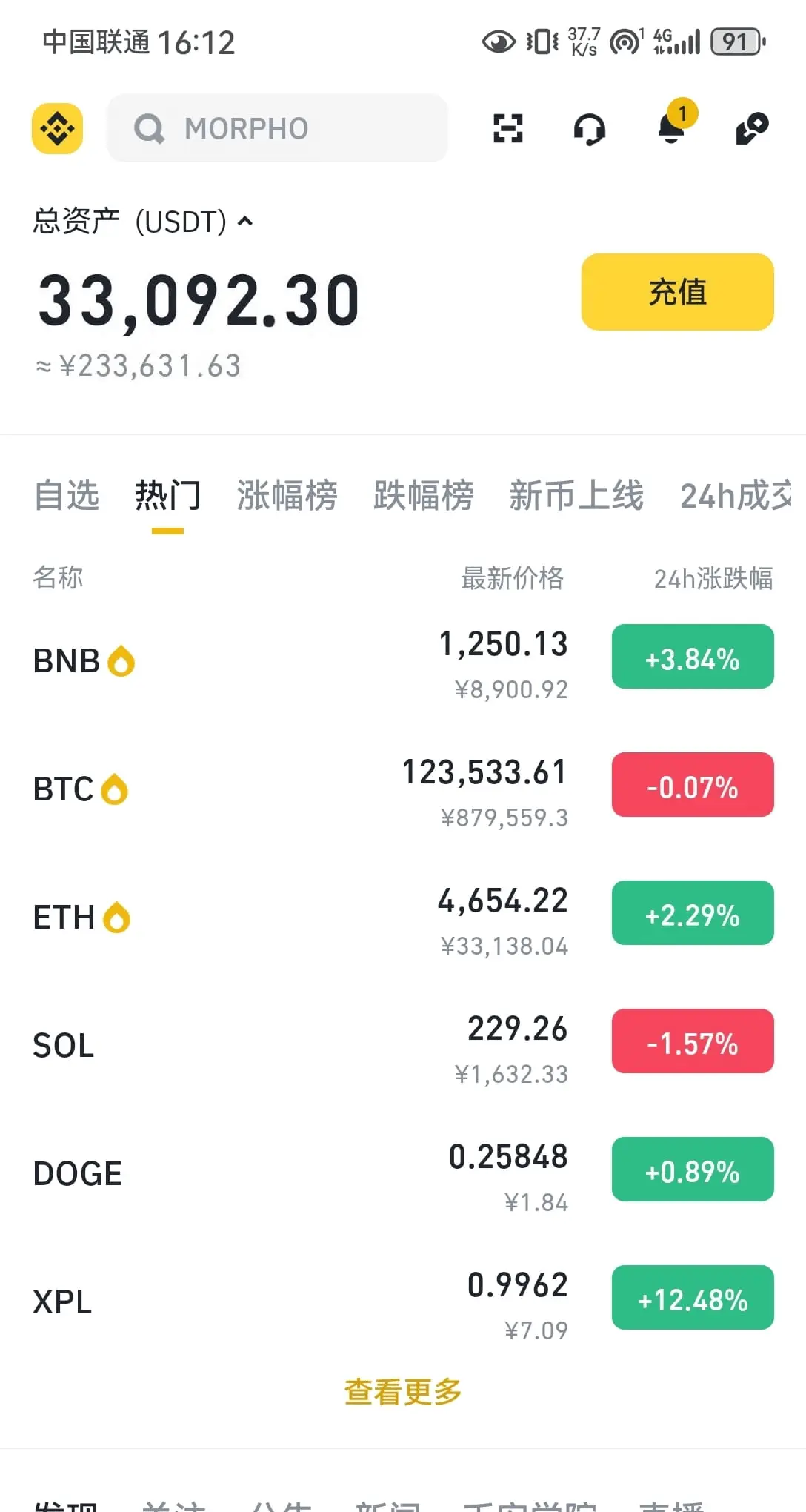Open the notifications bell
Viewport: 806px width, 1512px height.
[x=672, y=127]
